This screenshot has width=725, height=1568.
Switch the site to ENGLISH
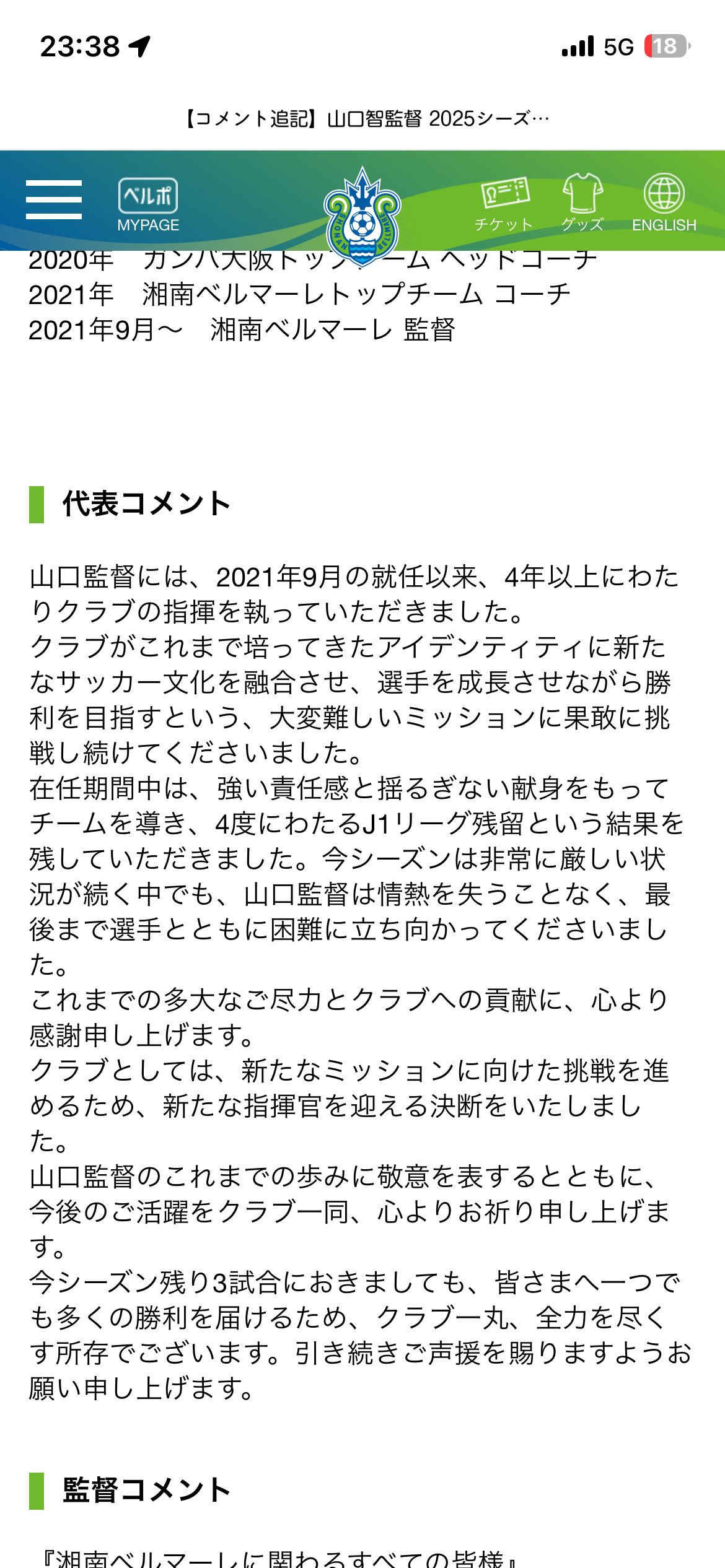[664, 203]
